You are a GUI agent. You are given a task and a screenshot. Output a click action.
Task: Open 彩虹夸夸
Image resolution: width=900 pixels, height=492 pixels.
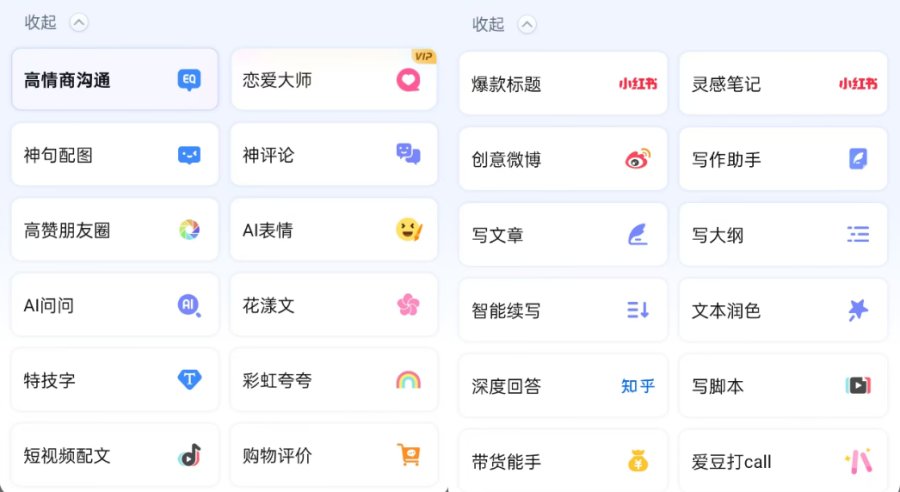click(x=333, y=380)
